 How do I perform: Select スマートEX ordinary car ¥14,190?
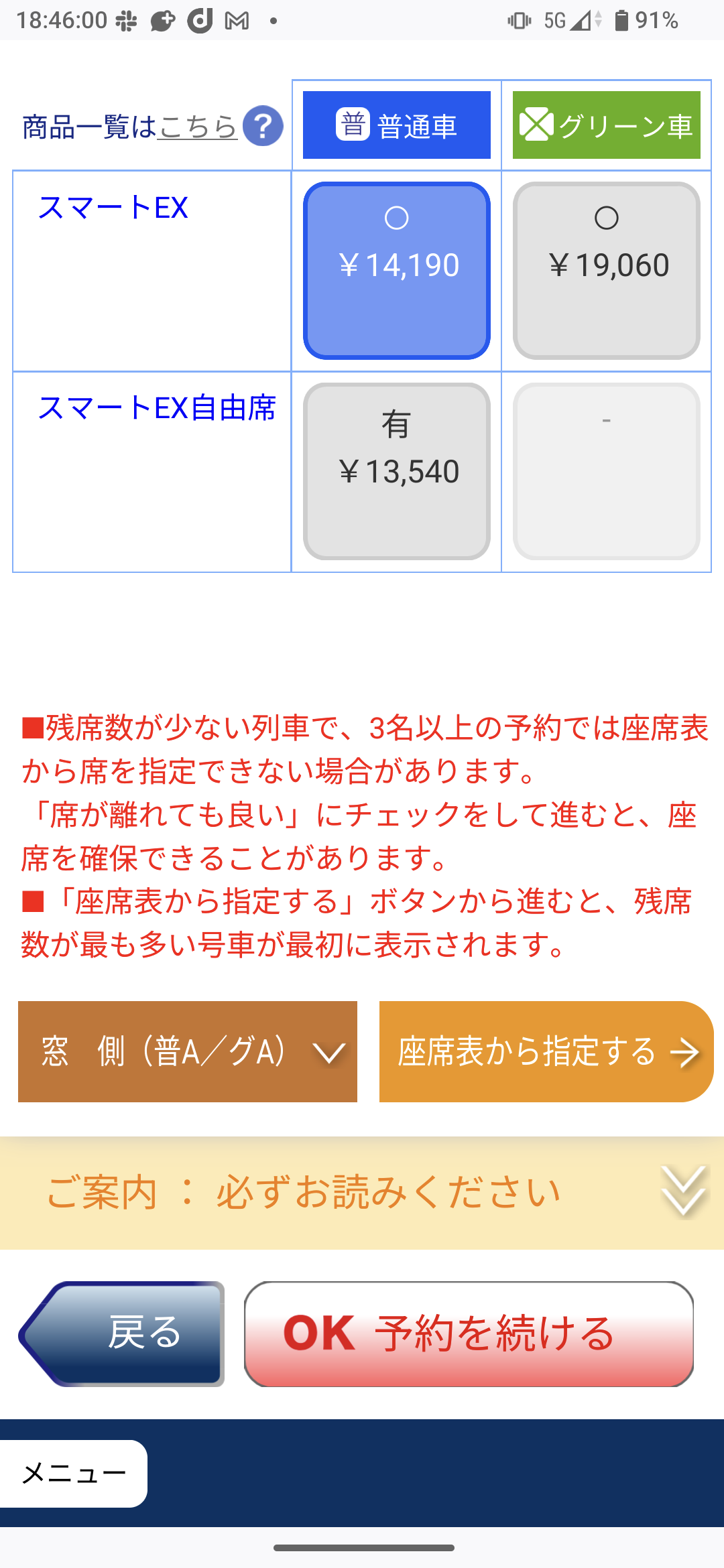point(397,271)
